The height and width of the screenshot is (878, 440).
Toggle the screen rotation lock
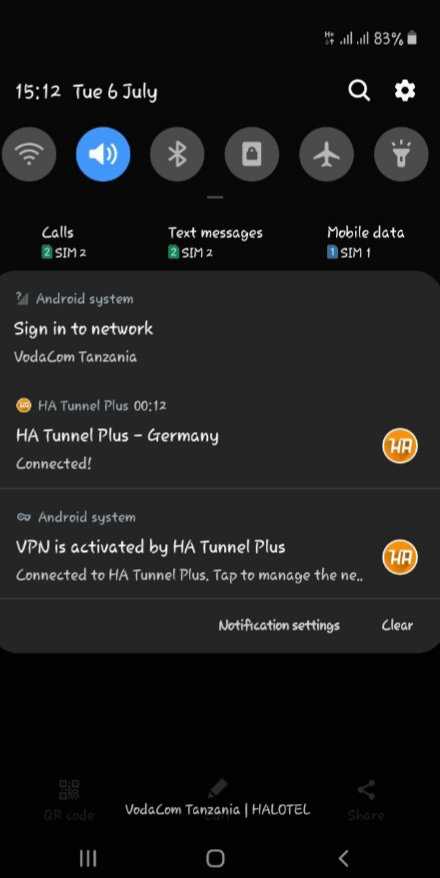pos(252,154)
